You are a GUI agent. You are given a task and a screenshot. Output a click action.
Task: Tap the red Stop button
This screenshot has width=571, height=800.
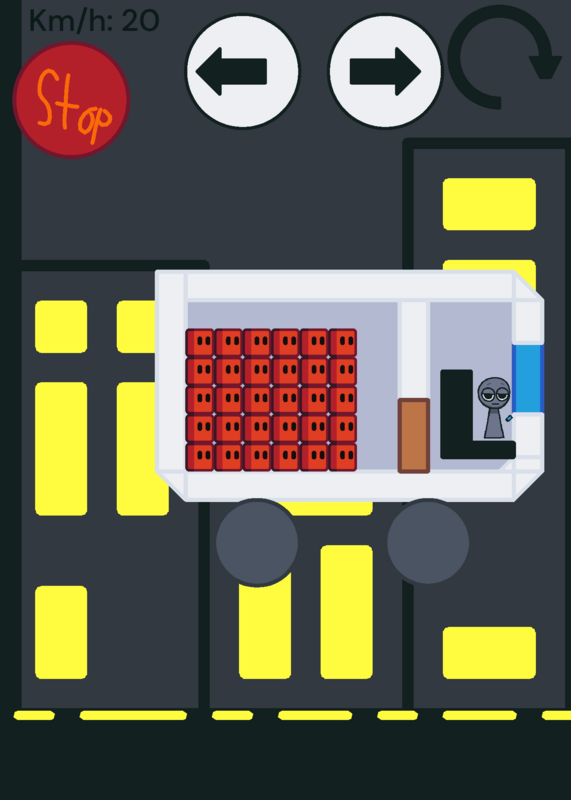71,100
